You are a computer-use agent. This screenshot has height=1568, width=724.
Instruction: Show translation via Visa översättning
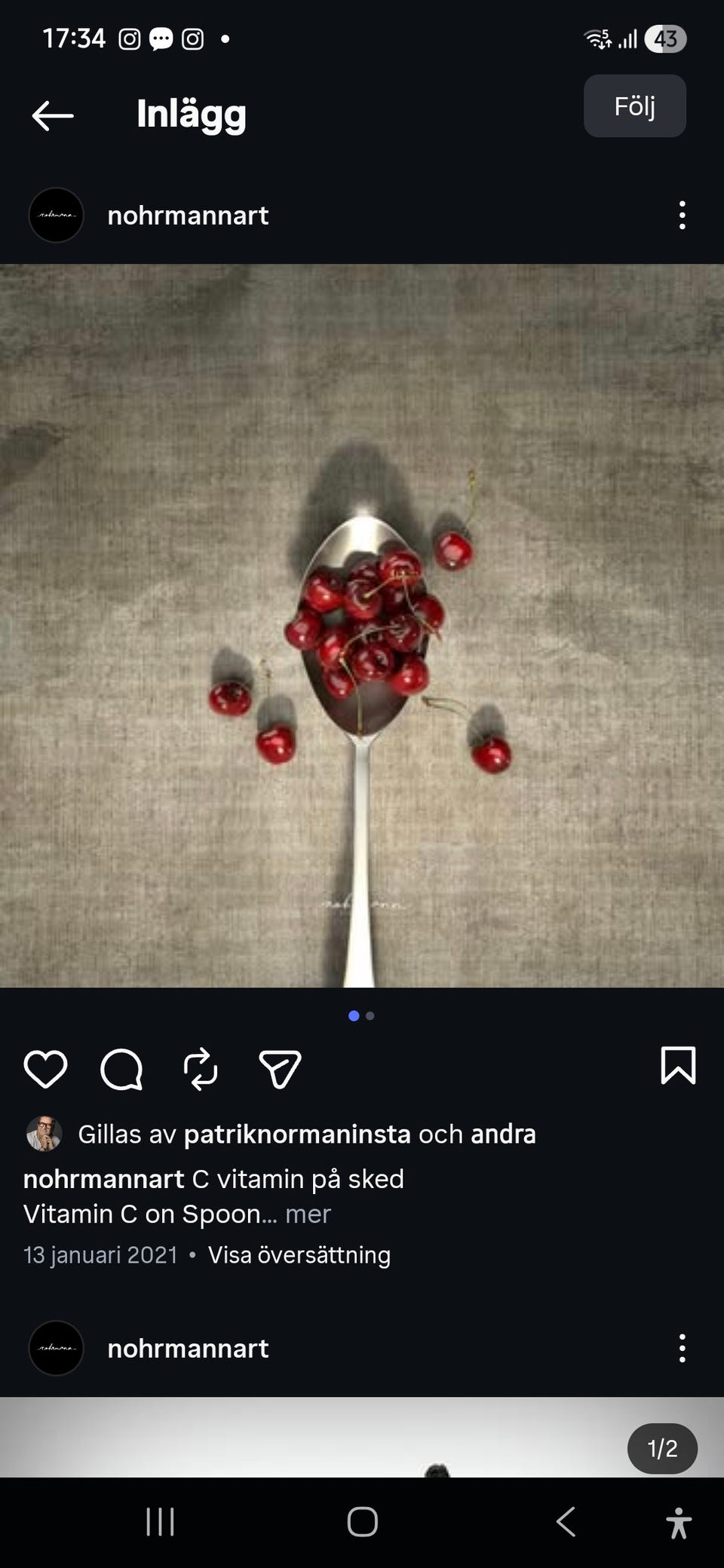(x=299, y=1254)
